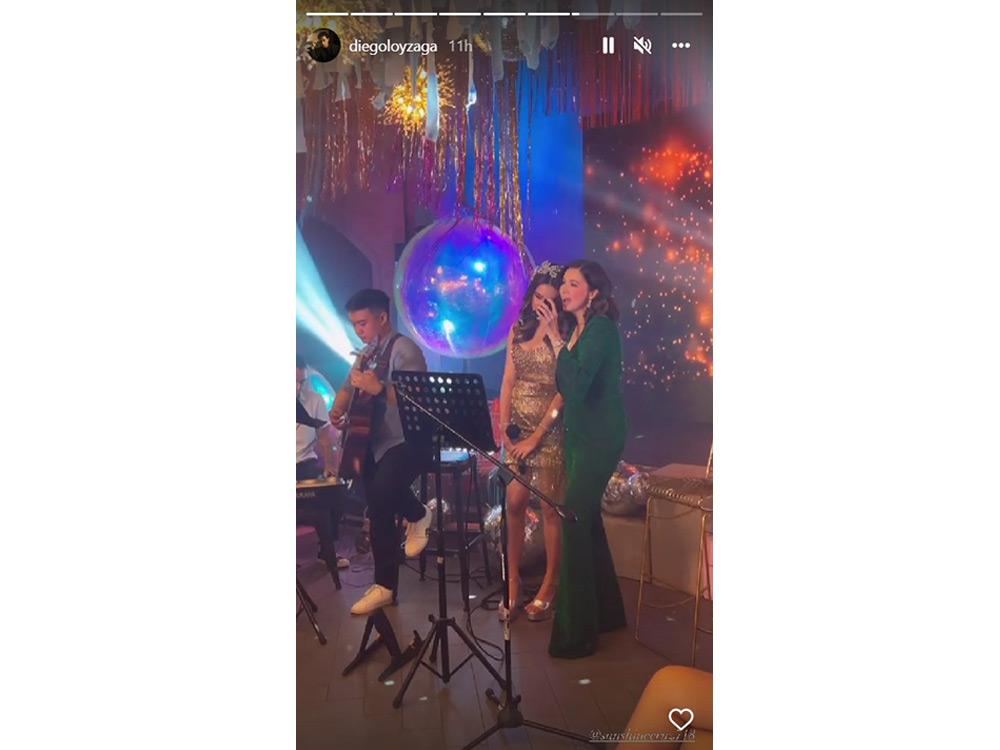Like this story with the heart
The height and width of the screenshot is (750, 1000).
point(681,719)
